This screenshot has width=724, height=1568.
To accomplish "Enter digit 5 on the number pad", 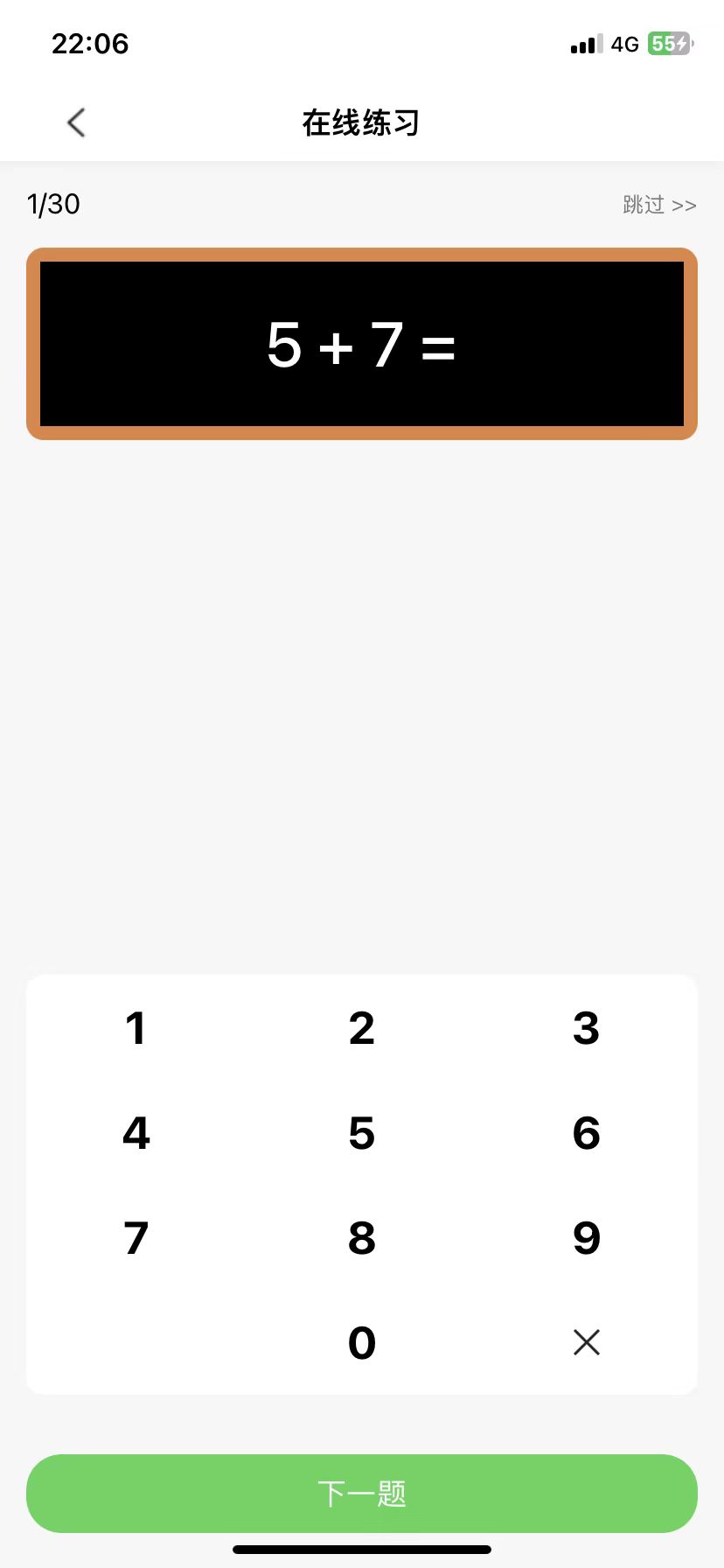I will (x=362, y=1133).
